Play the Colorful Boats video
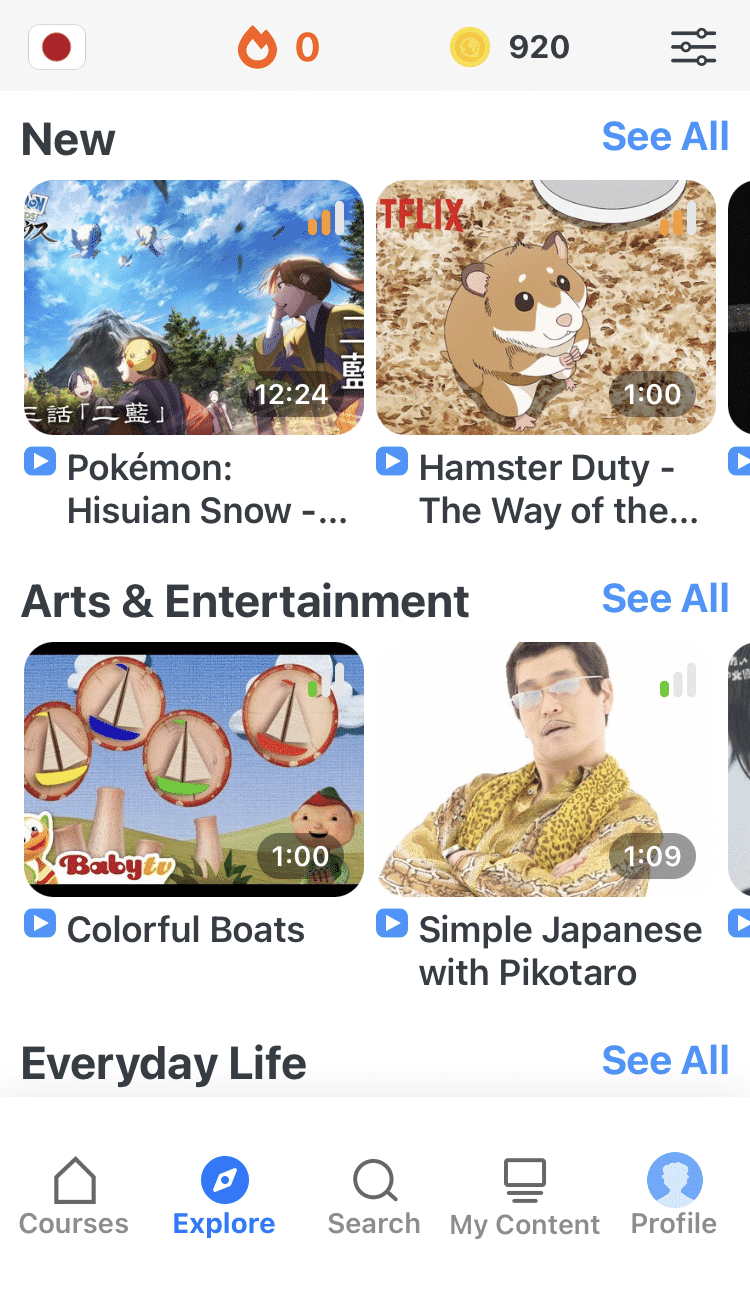750x1296 pixels. (x=194, y=769)
